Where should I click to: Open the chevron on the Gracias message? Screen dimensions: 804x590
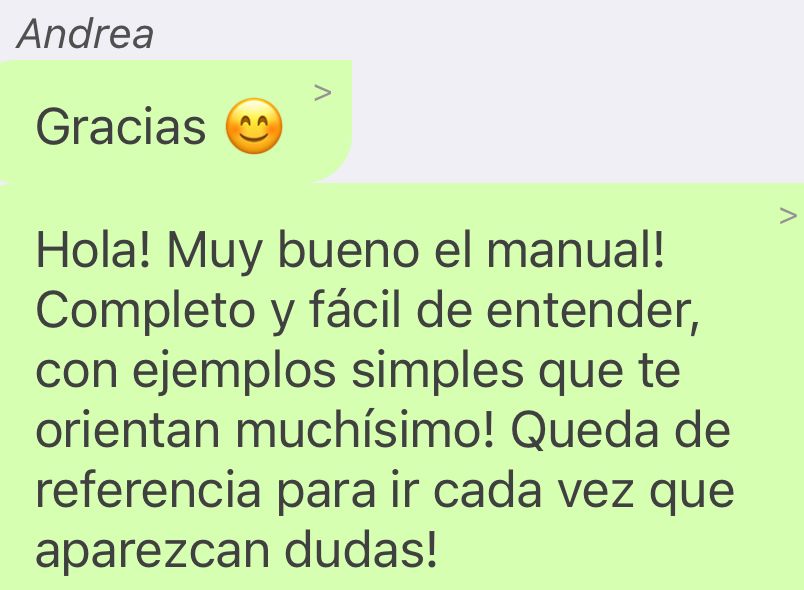tap(322, 93)
